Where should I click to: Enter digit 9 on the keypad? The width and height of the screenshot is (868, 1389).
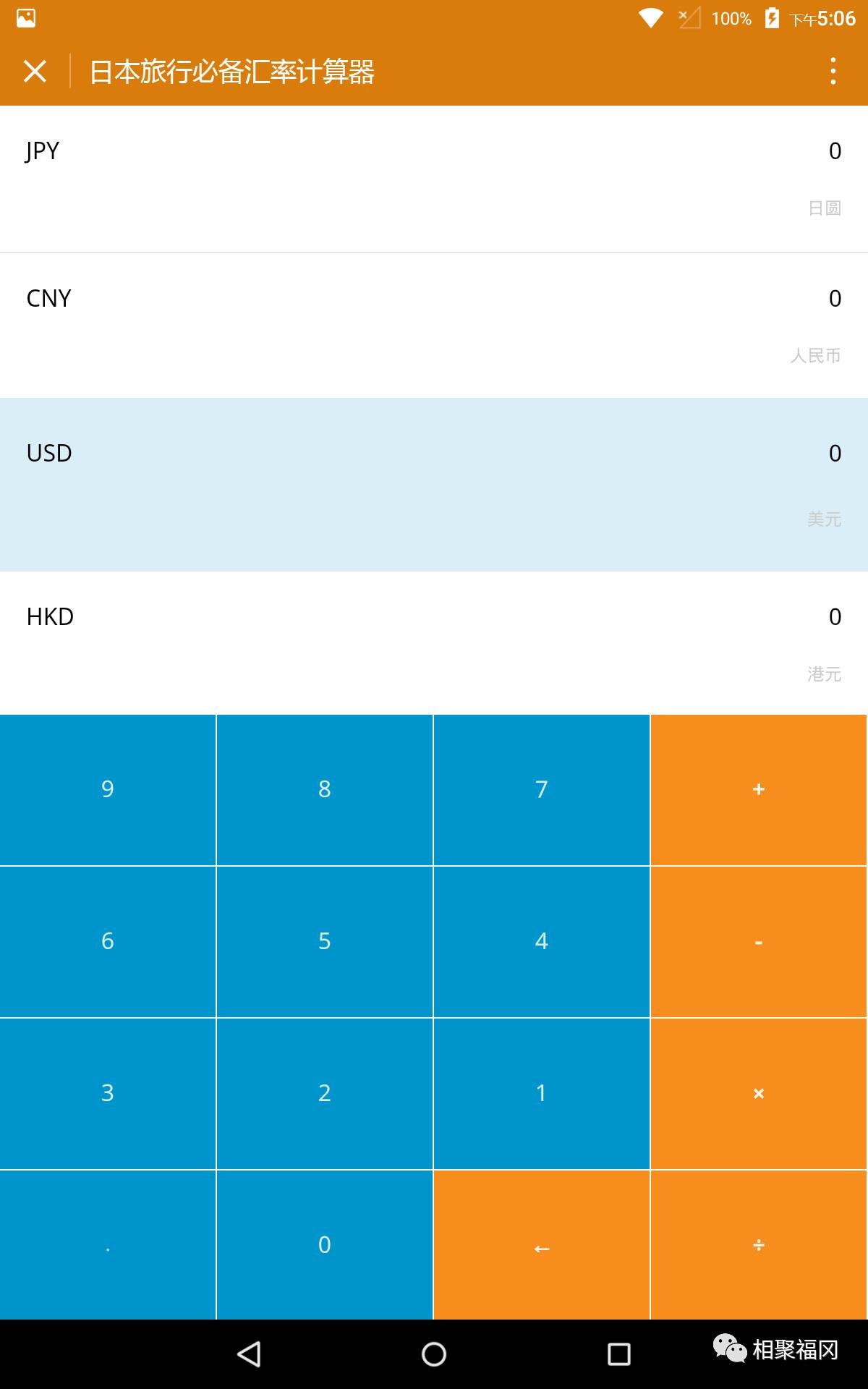pos(108,789)
